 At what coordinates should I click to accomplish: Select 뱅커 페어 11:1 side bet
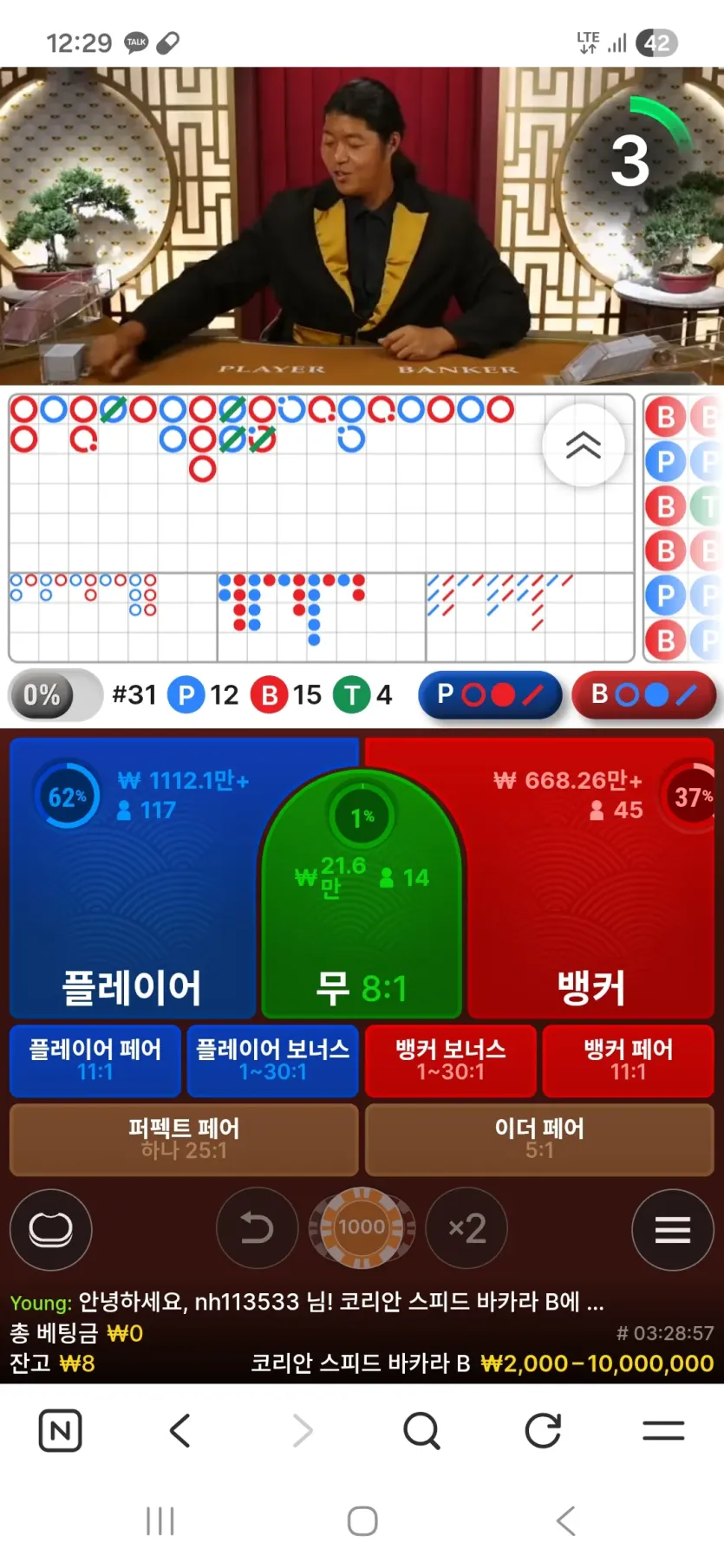(x=629, y=1061)
